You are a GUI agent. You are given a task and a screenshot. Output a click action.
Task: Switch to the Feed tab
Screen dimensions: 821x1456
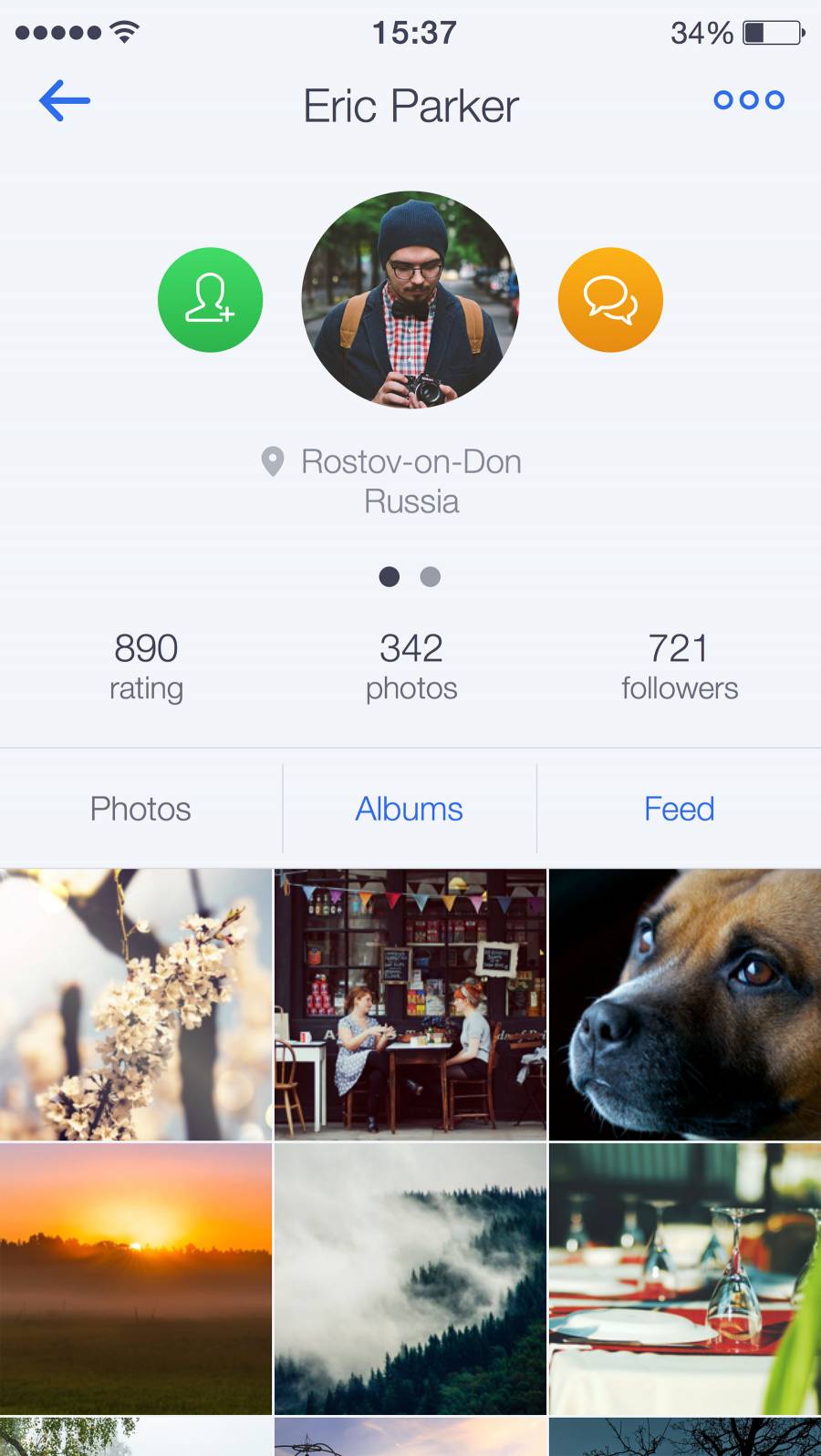679,809
